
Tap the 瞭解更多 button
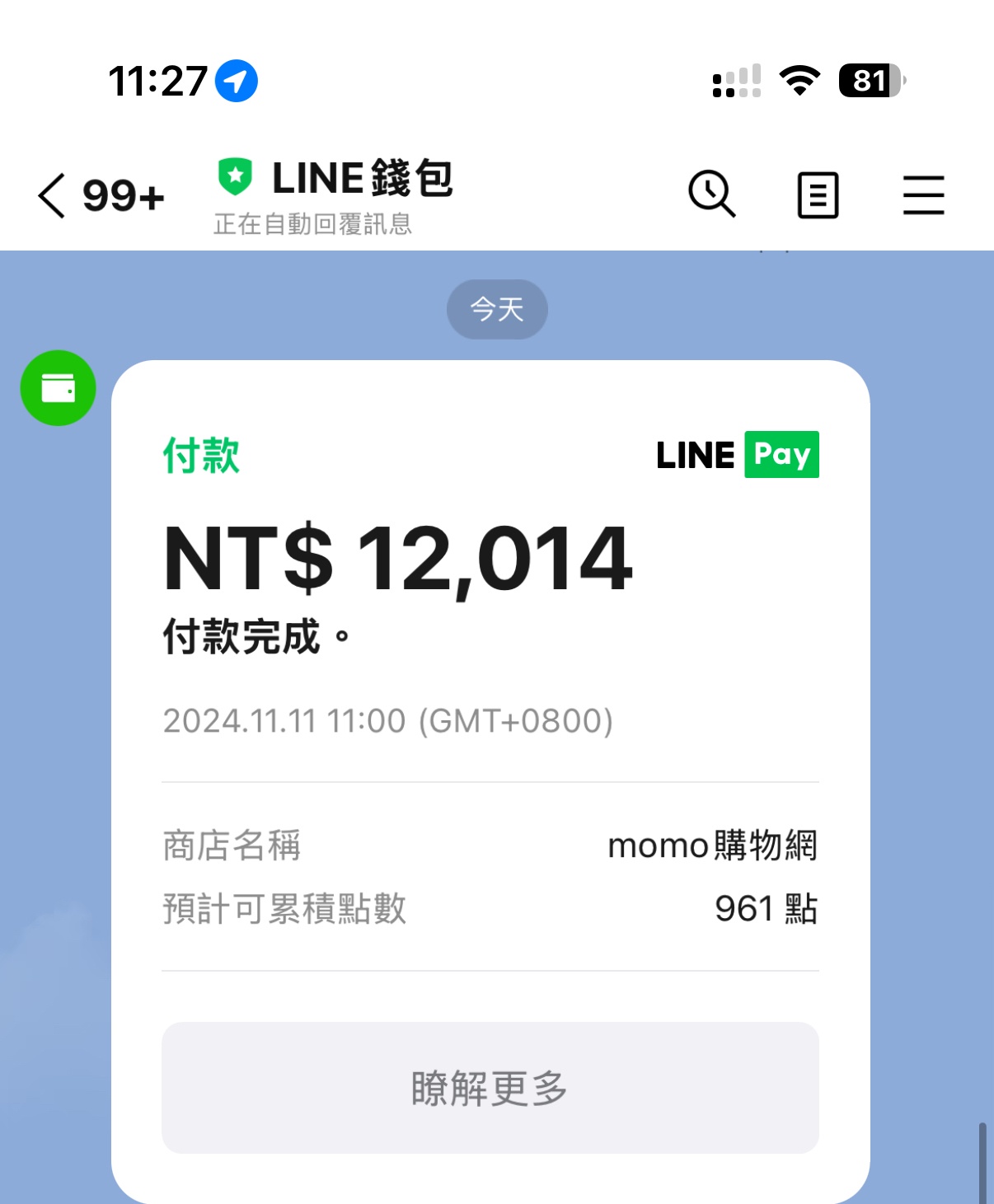(x=490, y=1087)
